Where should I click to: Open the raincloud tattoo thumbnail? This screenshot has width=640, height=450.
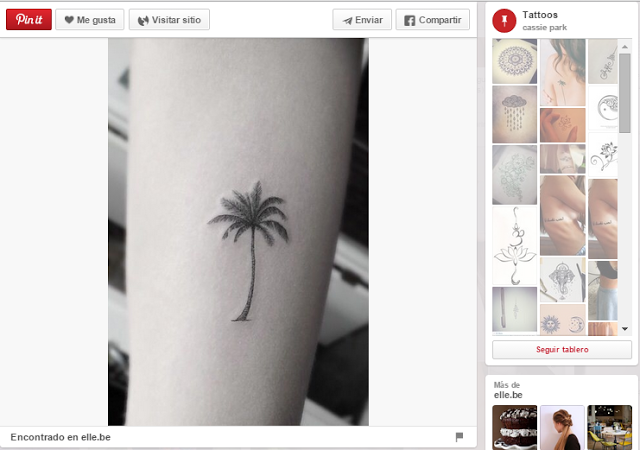click(514, 113)
